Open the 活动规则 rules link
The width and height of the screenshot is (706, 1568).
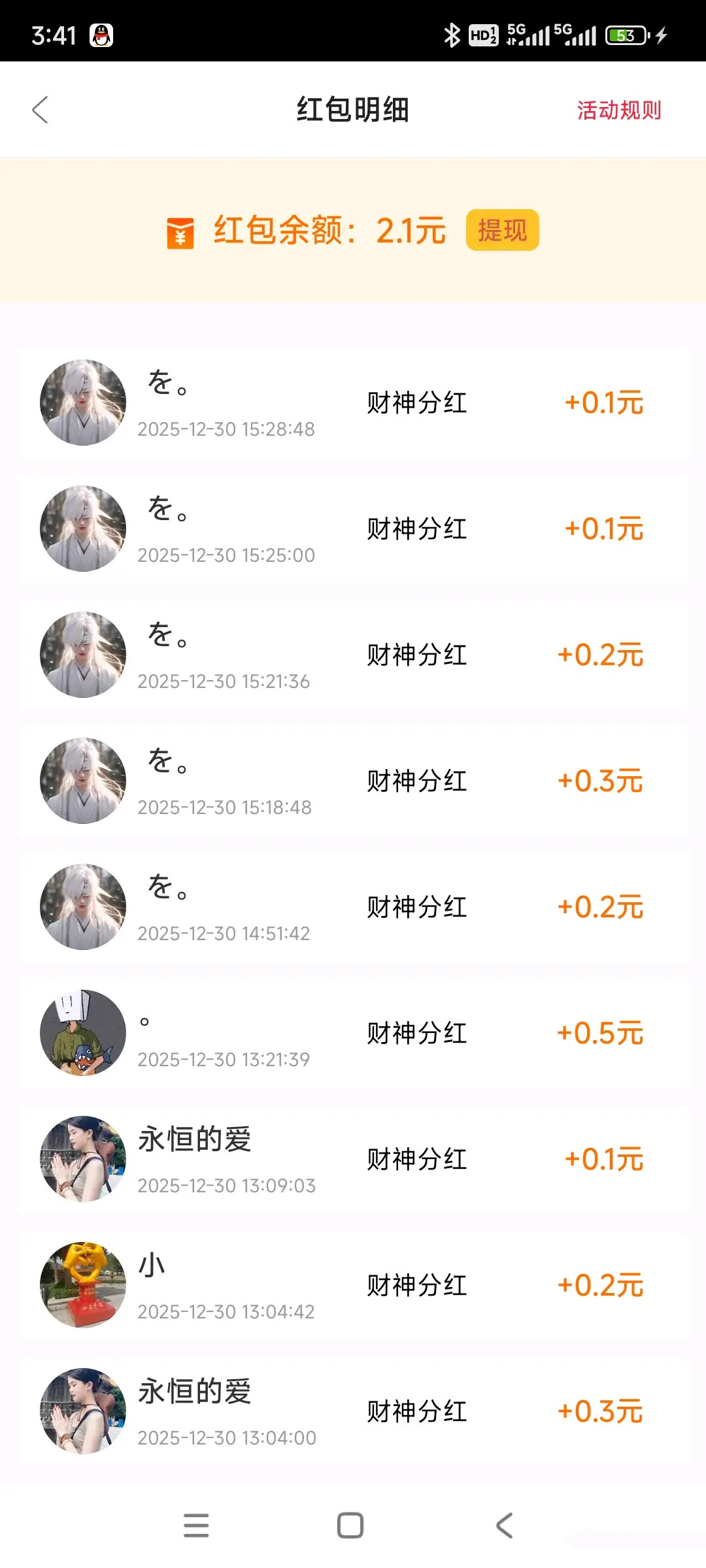(618, 110)
